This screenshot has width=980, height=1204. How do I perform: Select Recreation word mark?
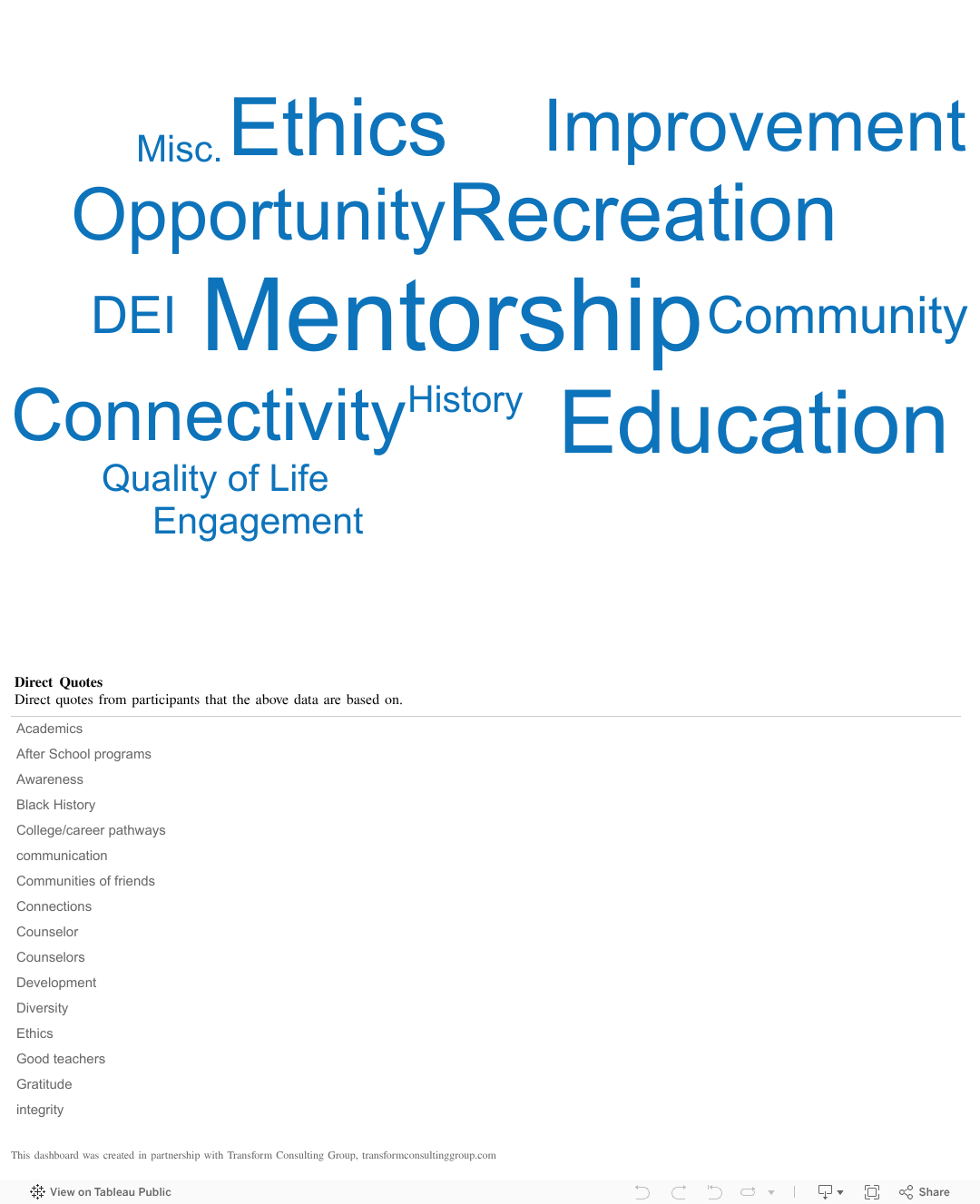point(642,214)
